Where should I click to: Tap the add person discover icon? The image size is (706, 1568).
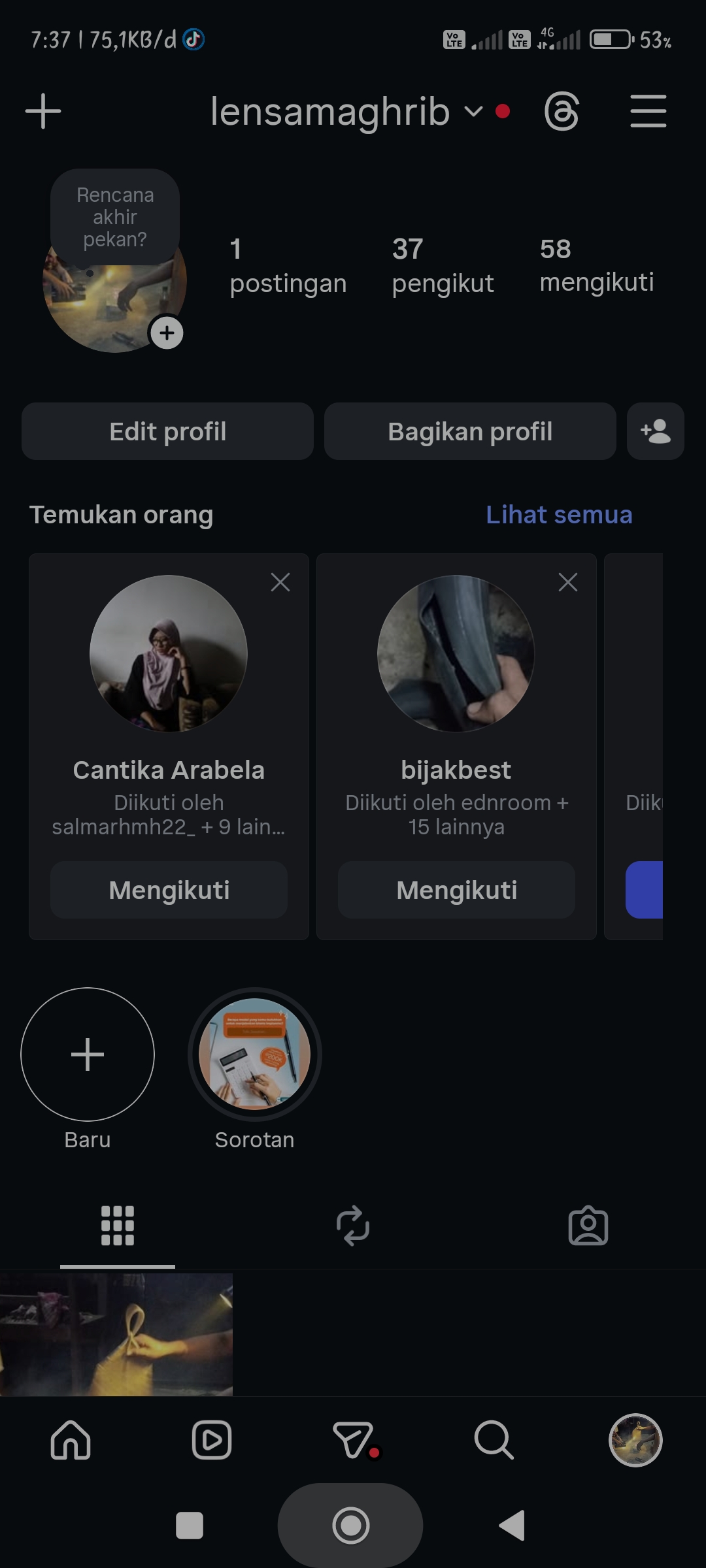tap(655, 432)
